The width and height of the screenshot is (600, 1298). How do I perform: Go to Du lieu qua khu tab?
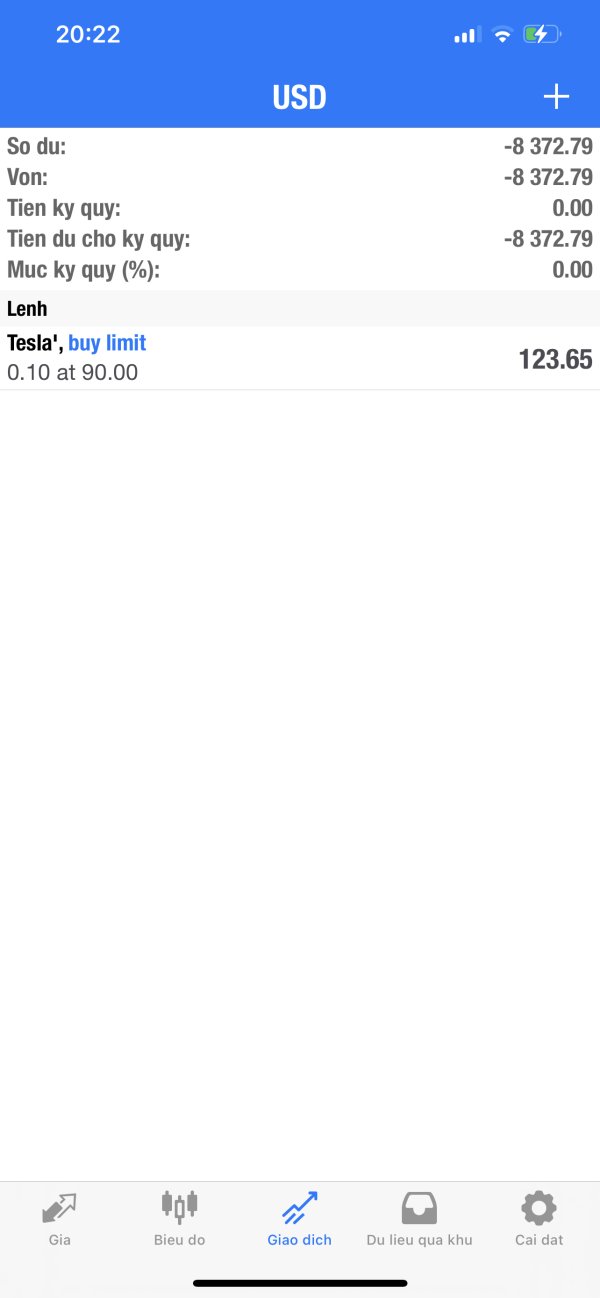(419, 1218)
